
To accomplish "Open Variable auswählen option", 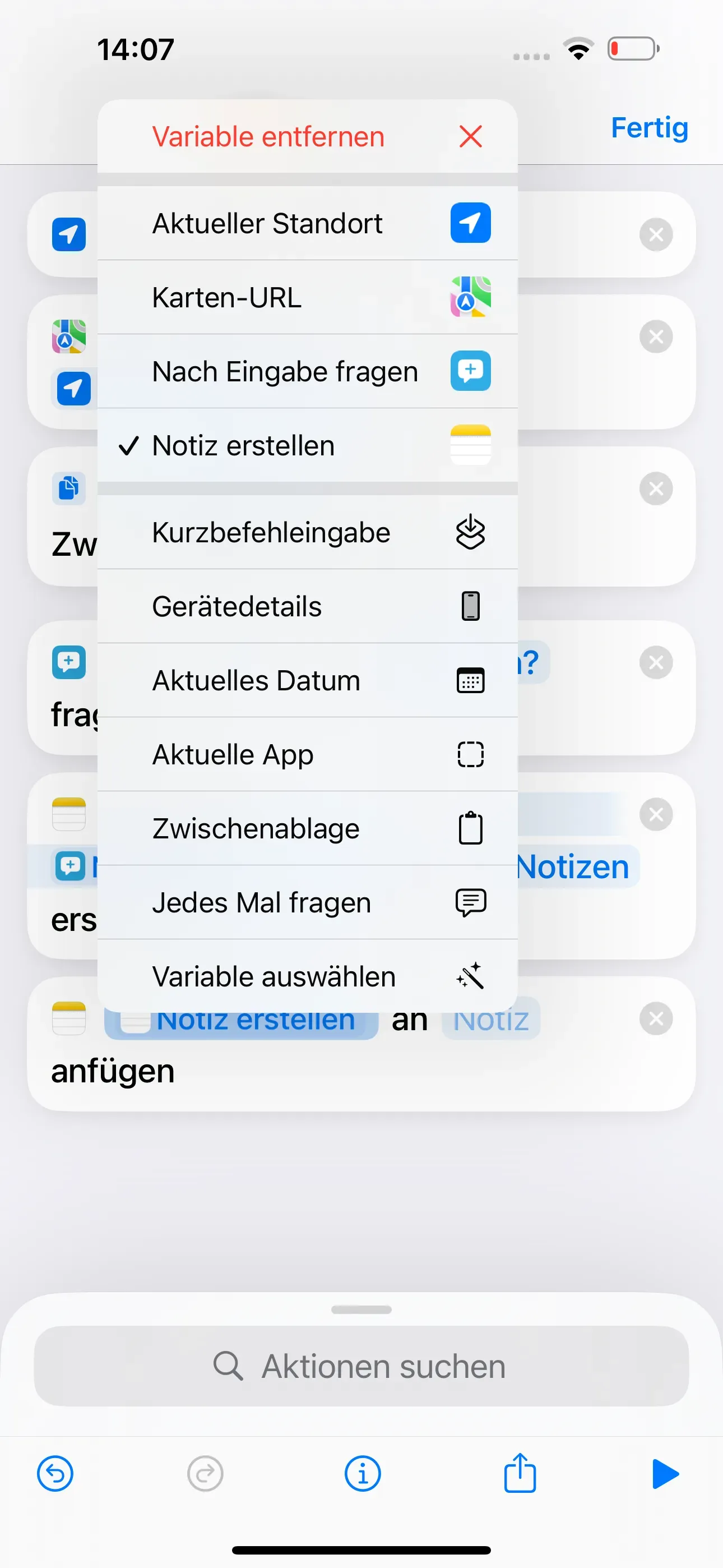I will [307, 976].
